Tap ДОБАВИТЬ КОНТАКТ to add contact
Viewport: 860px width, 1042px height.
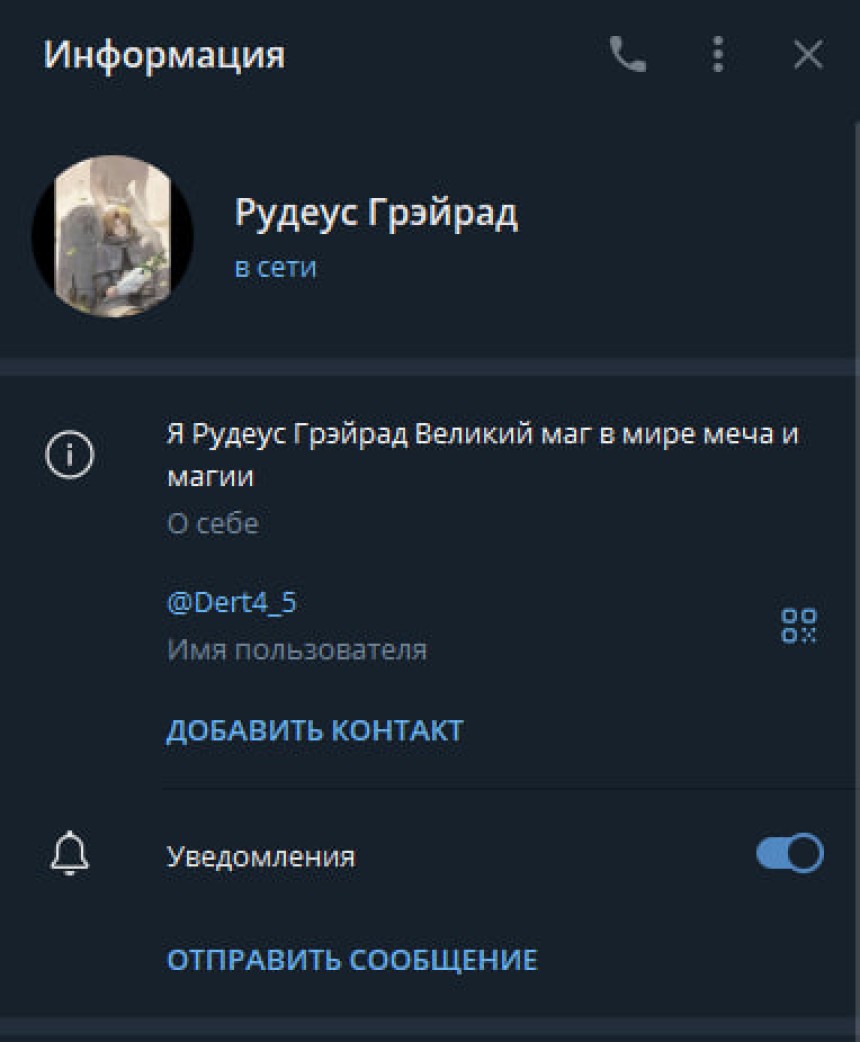(314, 730)
